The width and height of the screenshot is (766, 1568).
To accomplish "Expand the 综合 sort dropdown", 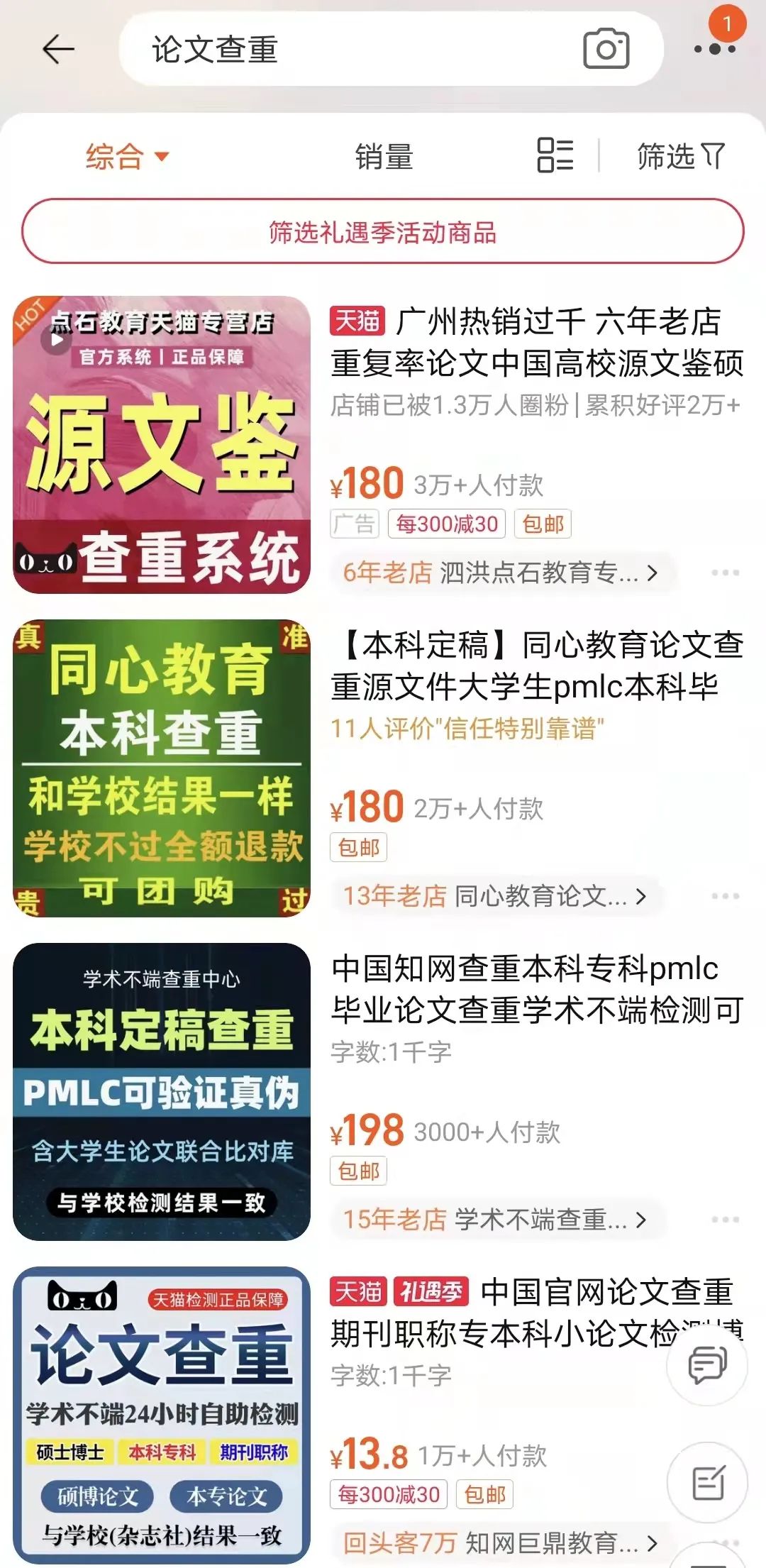I will (128, 156).
